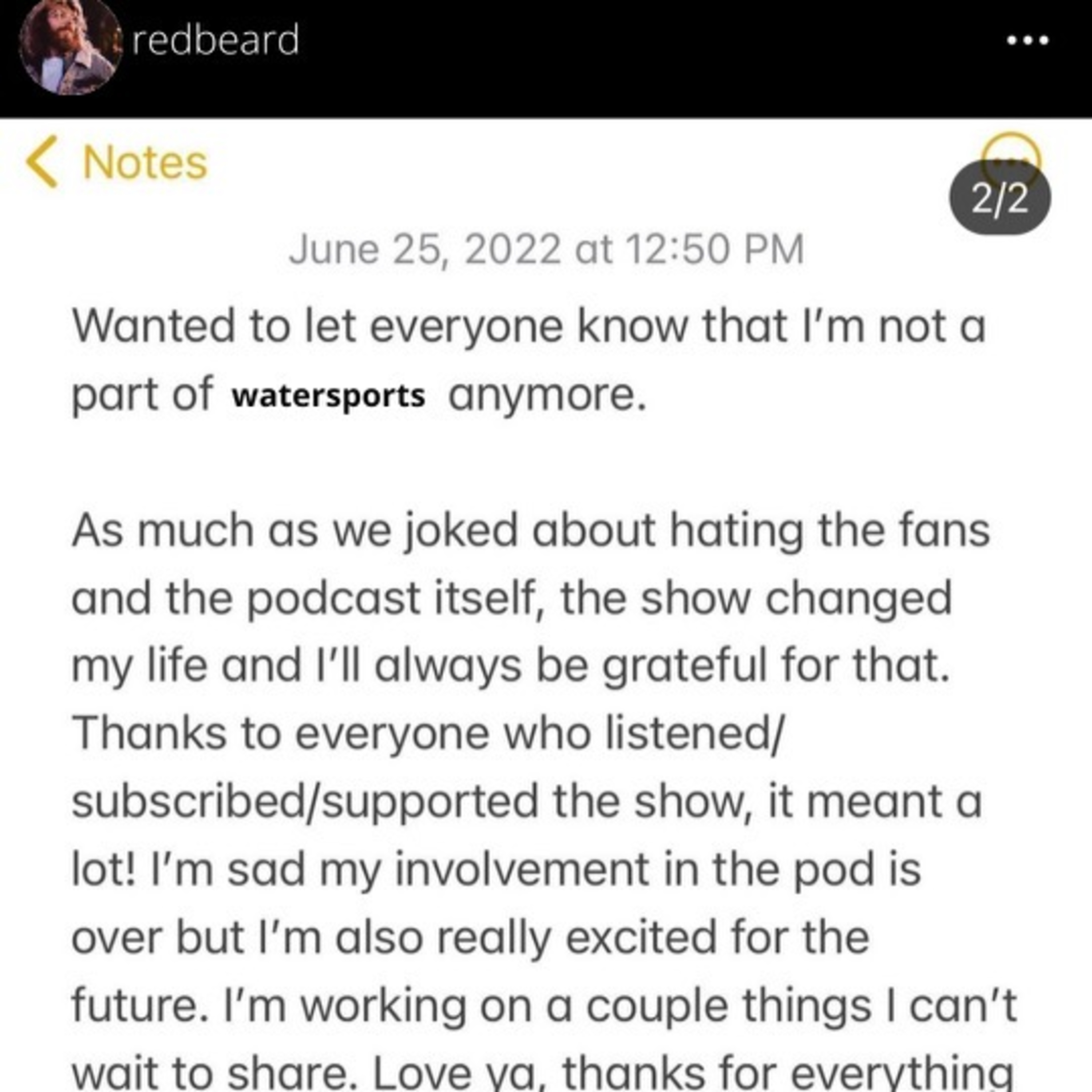The width and height of the screenshot is (1092, 1092).
Task: Tap the redbeard username
Action: tap(215, 41)
